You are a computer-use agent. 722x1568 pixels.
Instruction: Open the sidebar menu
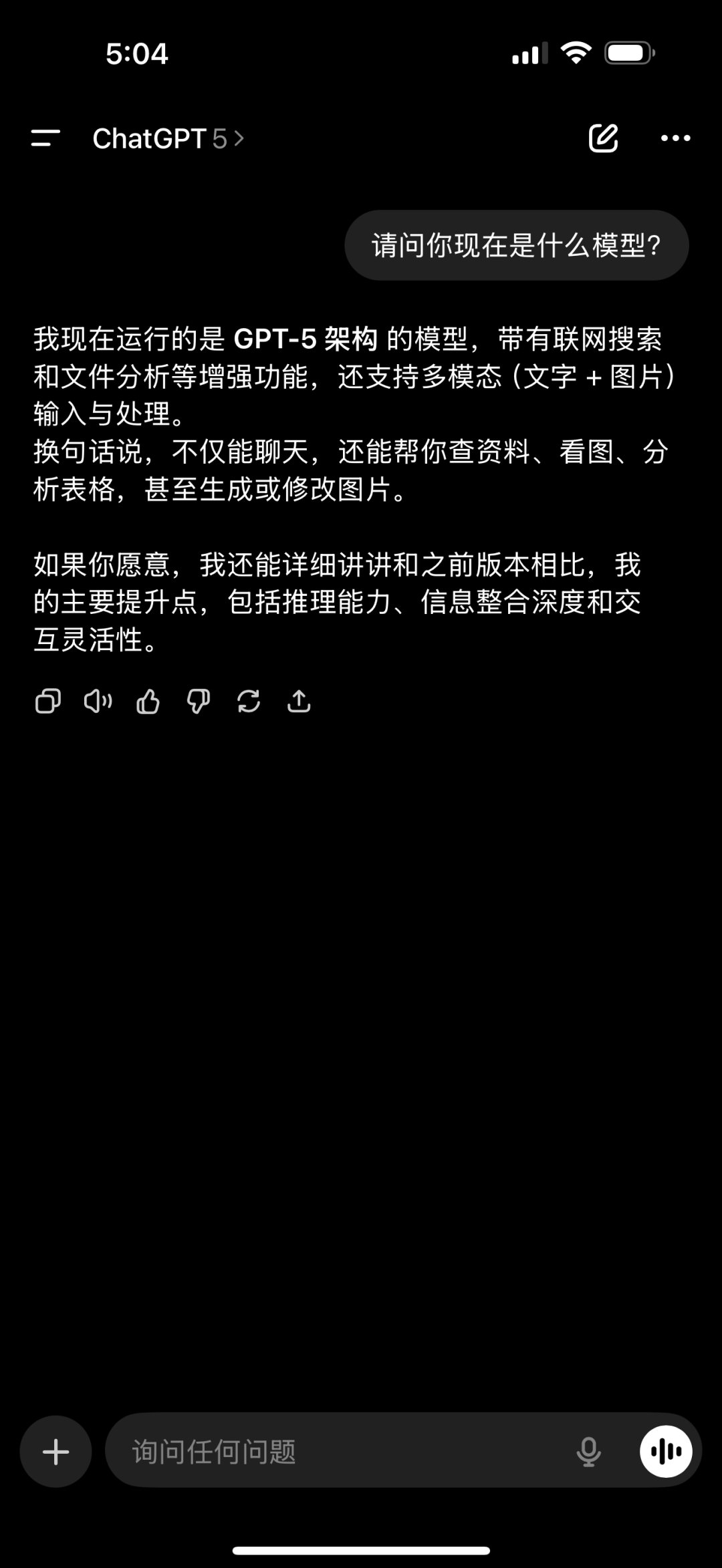point(45,138)
